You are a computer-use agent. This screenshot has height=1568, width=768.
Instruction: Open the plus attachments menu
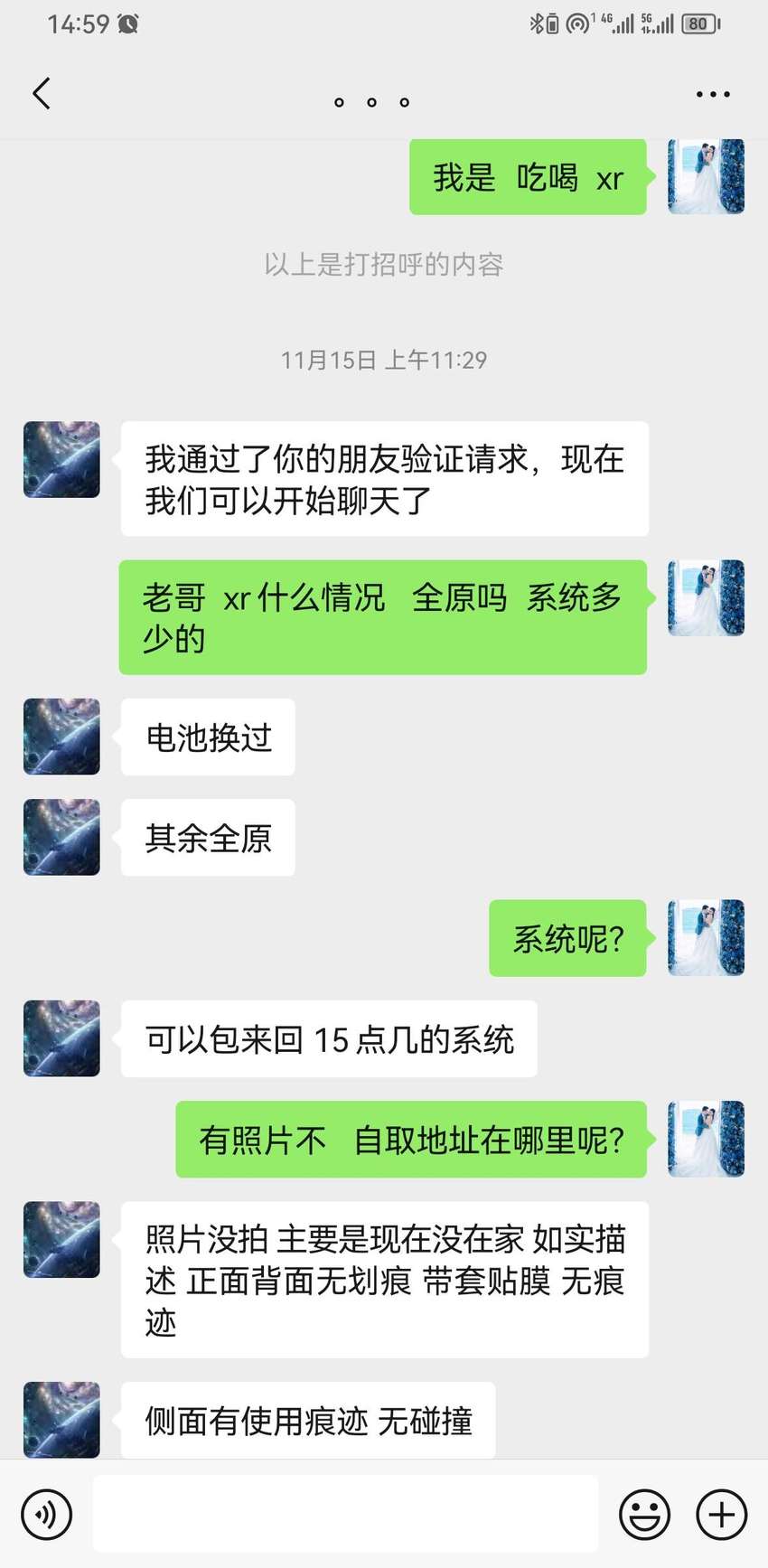pos(721,1514)
